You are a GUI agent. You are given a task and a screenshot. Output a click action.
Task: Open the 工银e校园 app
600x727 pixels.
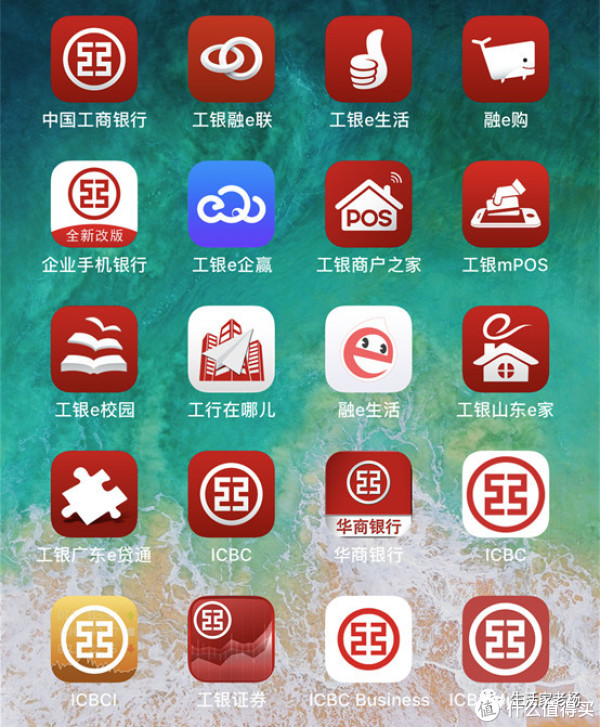click(94, 349)
